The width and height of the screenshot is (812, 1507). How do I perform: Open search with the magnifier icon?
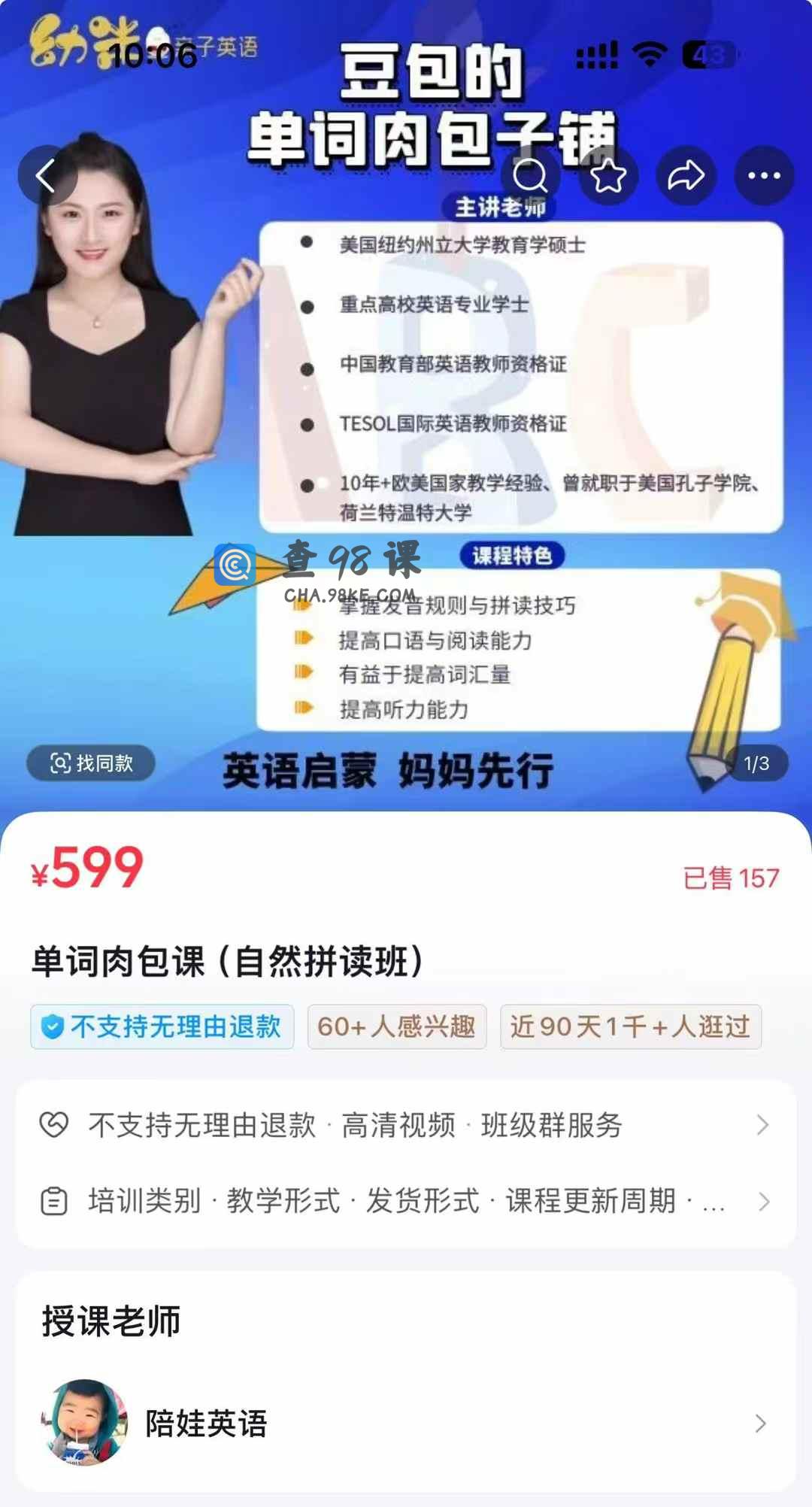click(x=531, y=176)
